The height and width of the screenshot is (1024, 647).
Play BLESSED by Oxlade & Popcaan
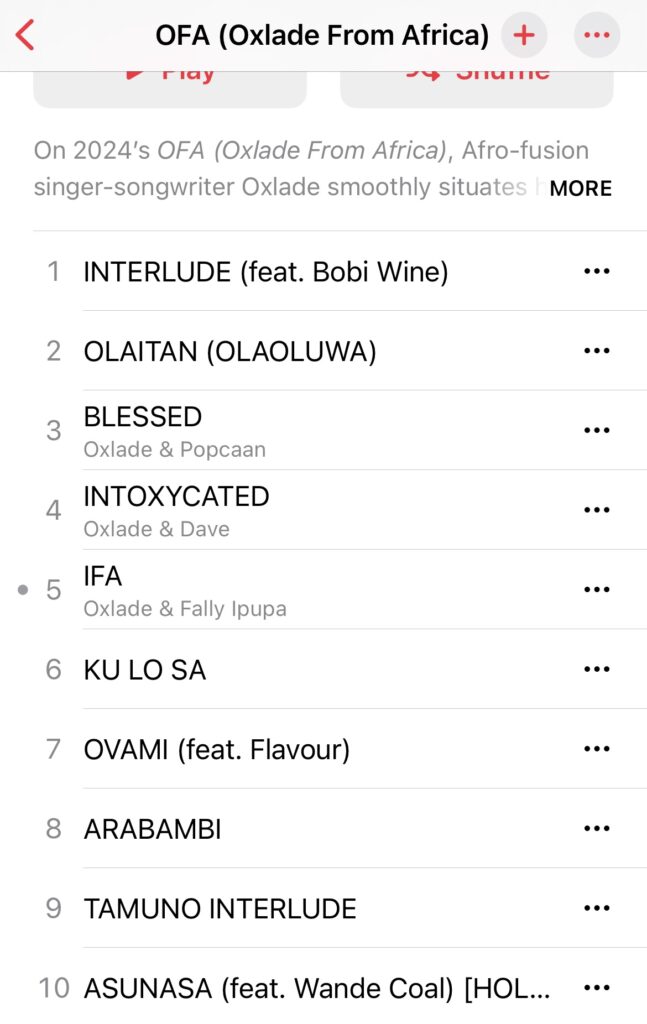pyautogui.click(x=175, y=431)
